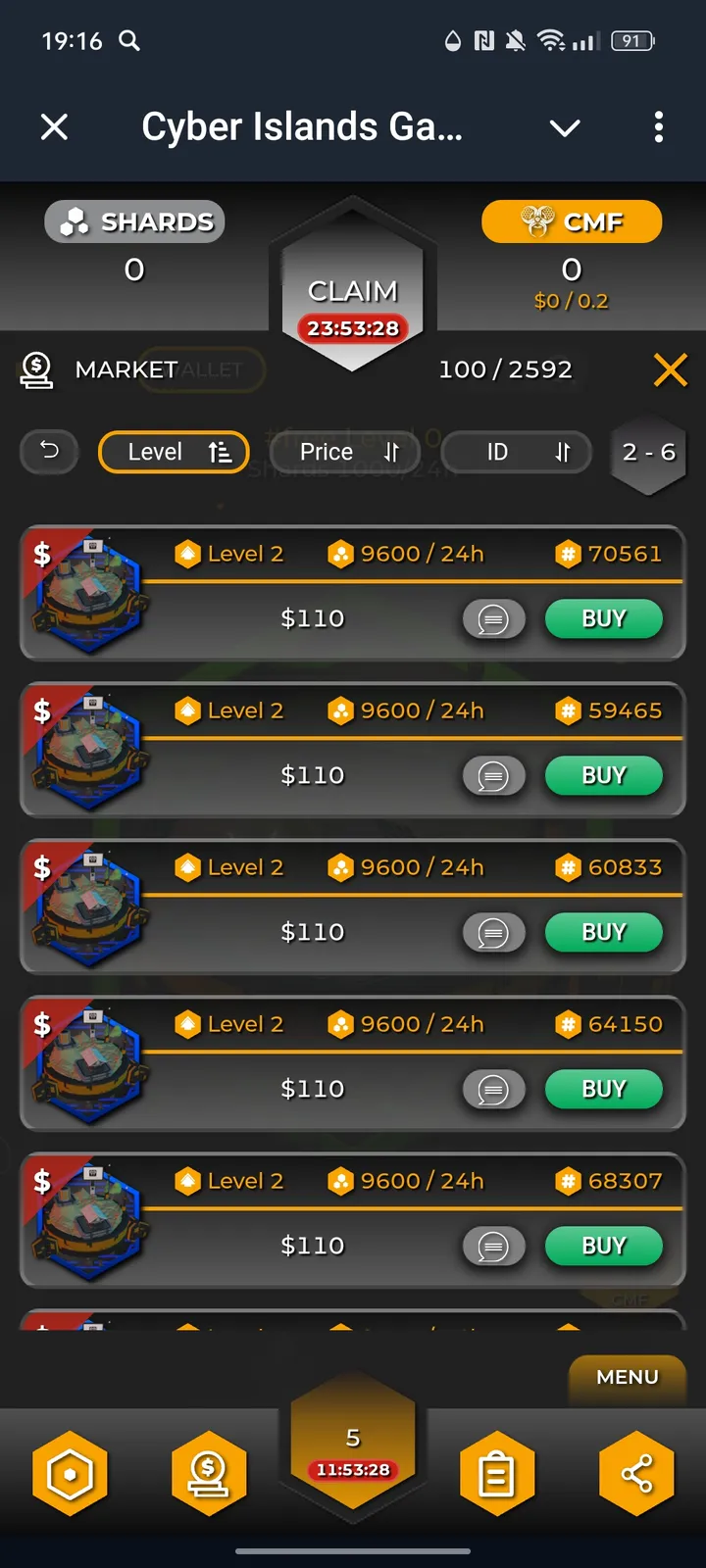The image size is (706, 1568).
Task: Buy island #60833
Action: point(603,933)
